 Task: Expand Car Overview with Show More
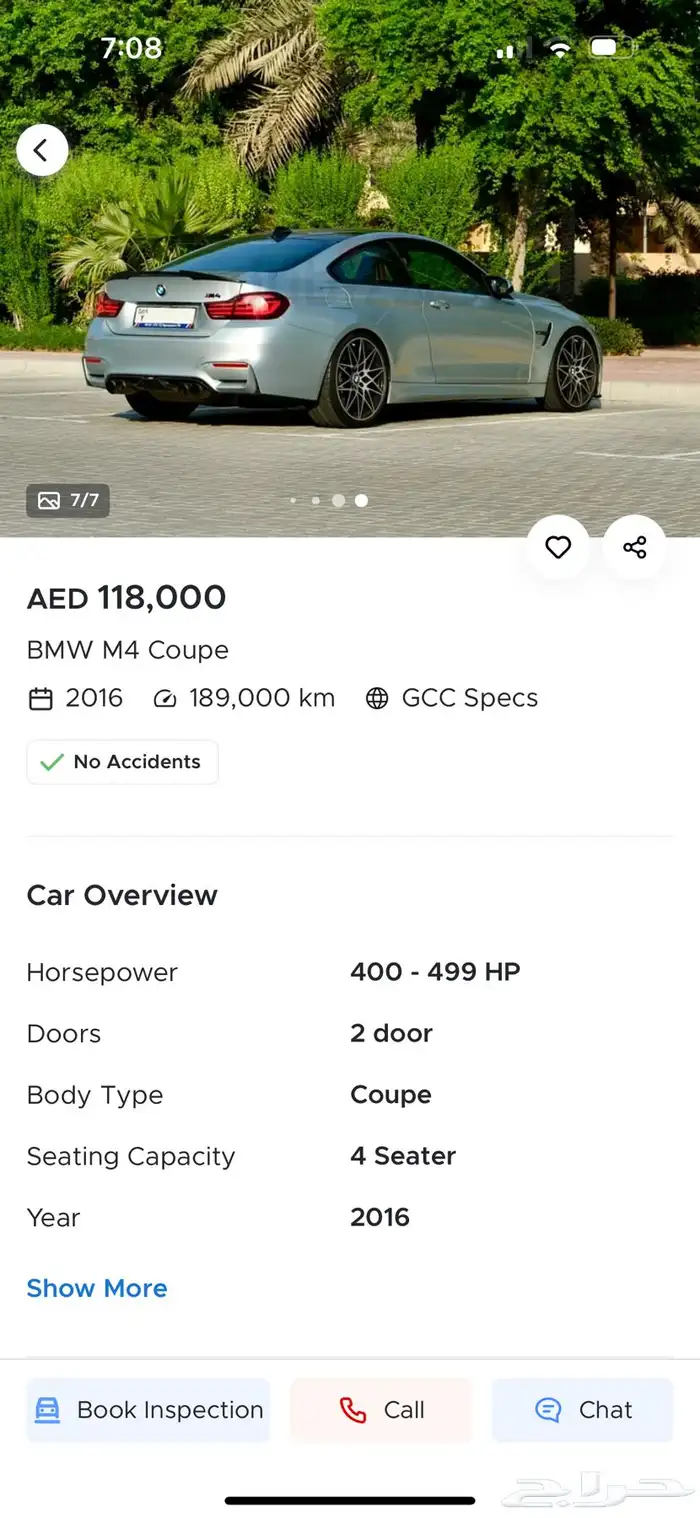[97, 1288]
